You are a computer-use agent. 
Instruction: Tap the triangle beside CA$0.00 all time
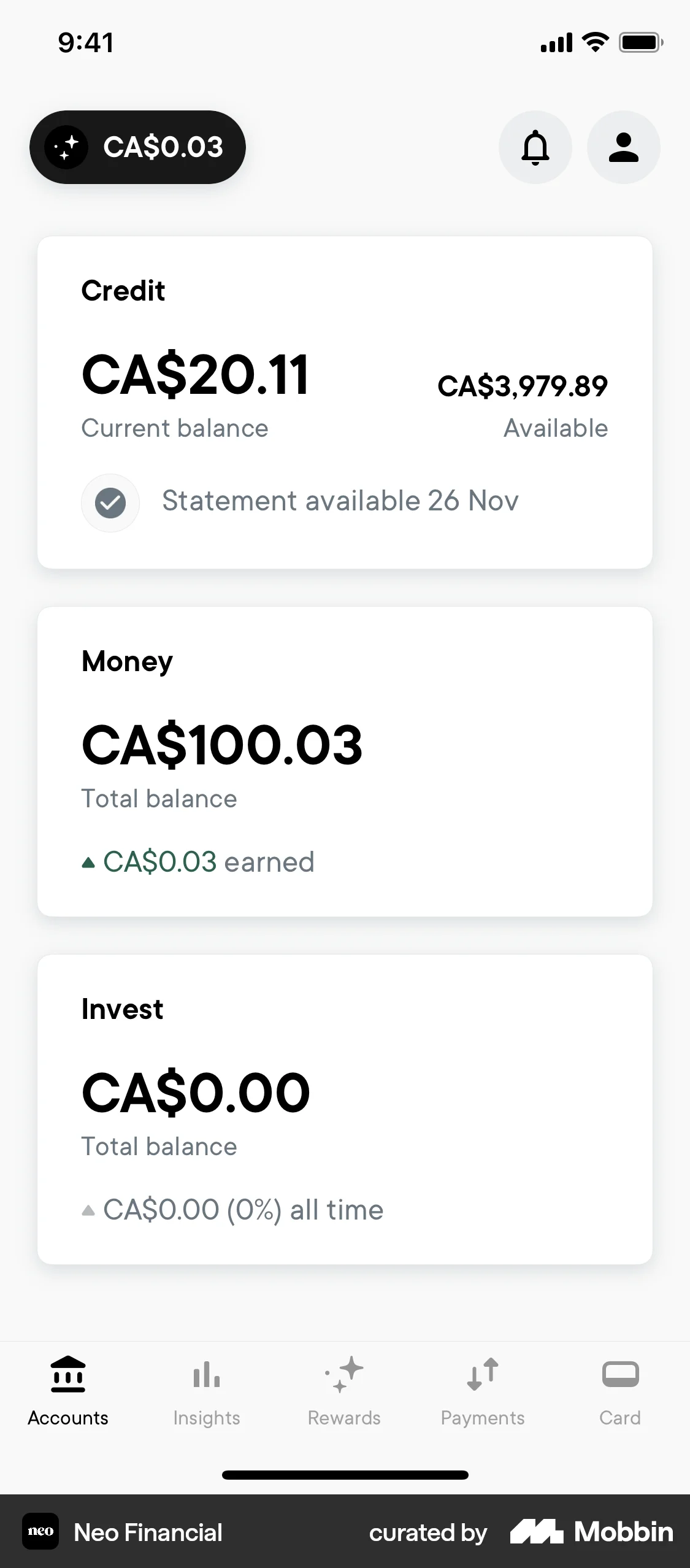coord(88,1209)
